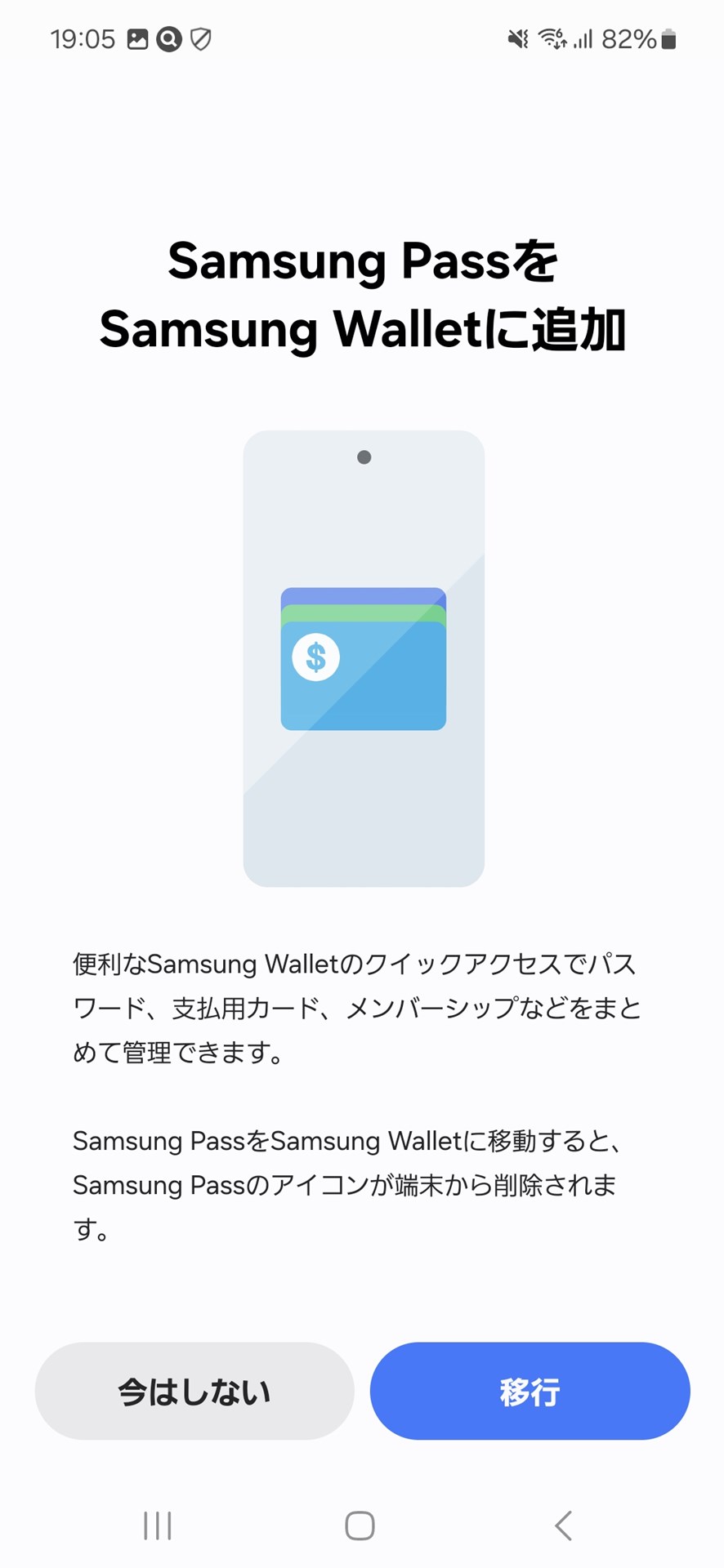Tap the Back navigation arrow
This screenshot has width=724, height=1568.
point(562,1524)
